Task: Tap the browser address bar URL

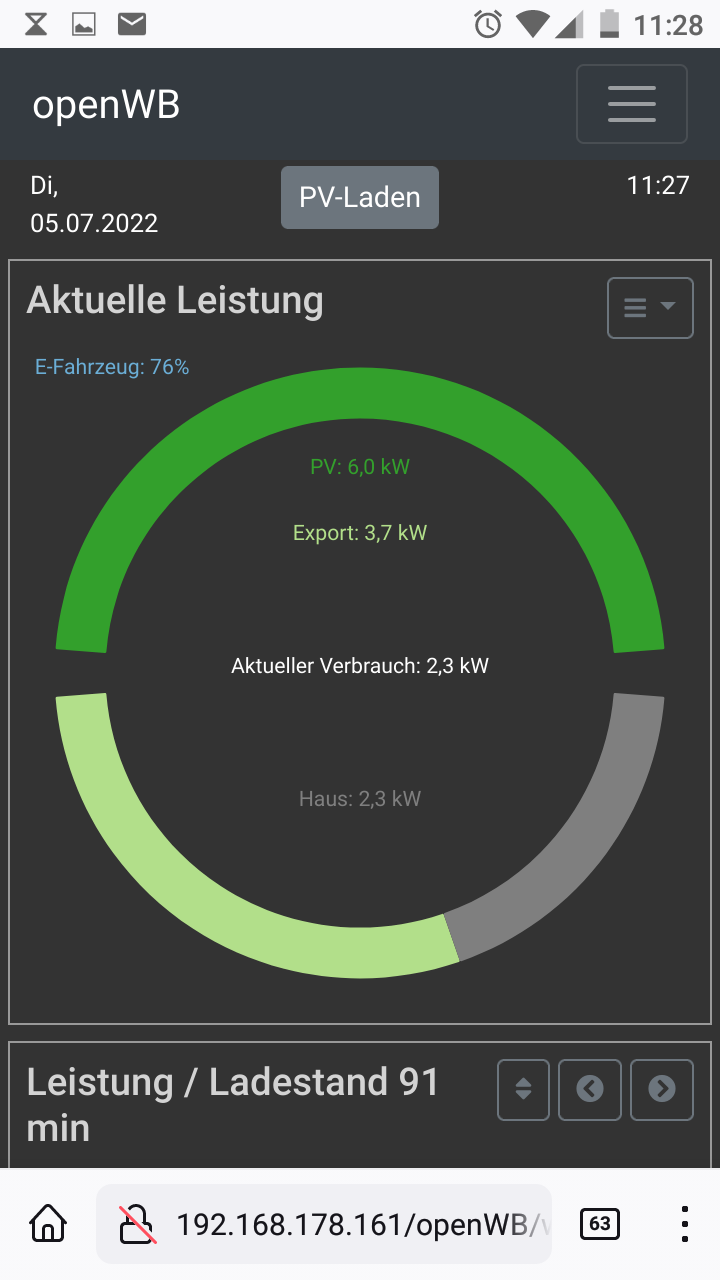Action: click(360, 1224)
